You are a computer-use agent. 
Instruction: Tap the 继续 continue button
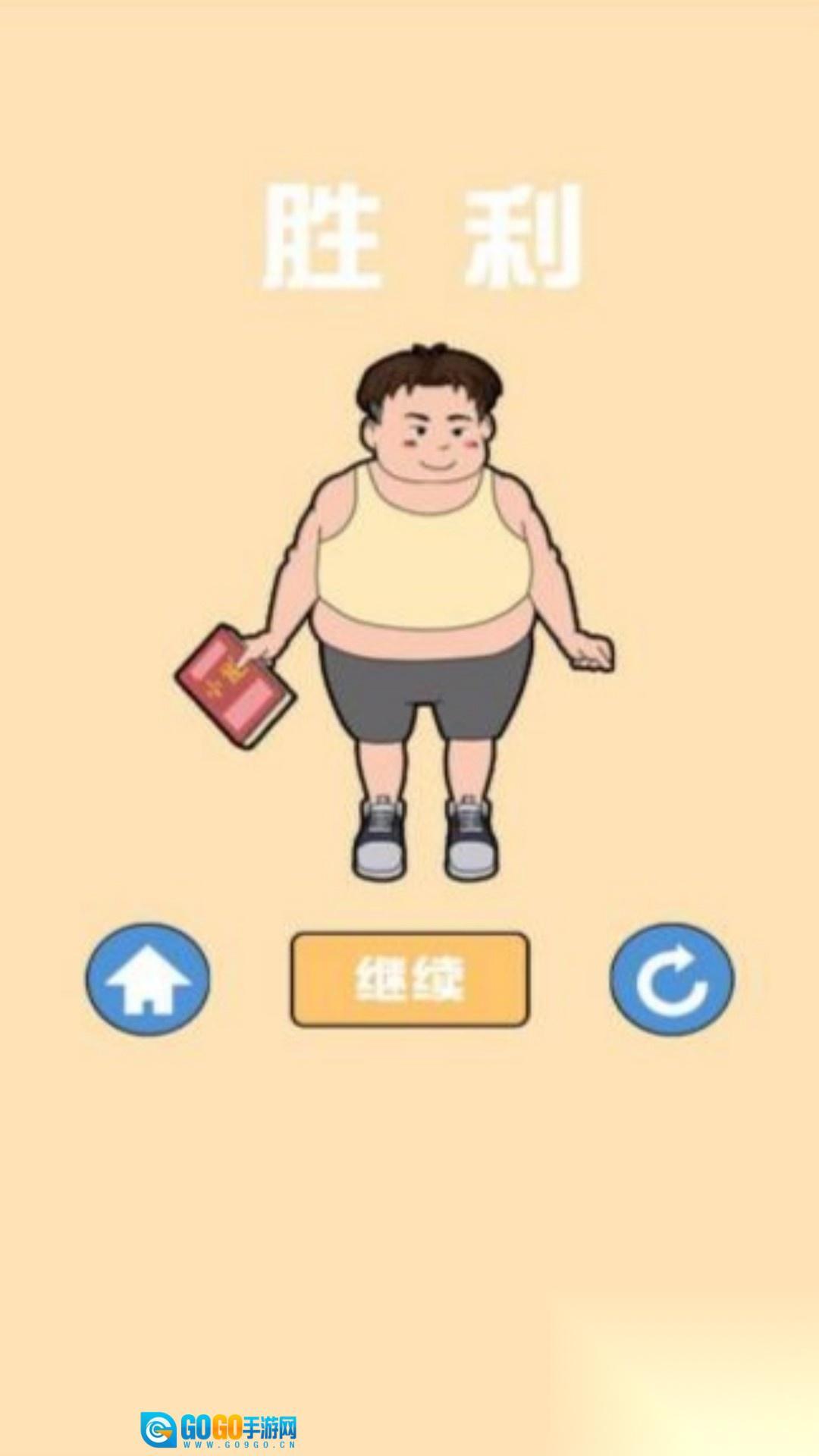click(409, 979)
